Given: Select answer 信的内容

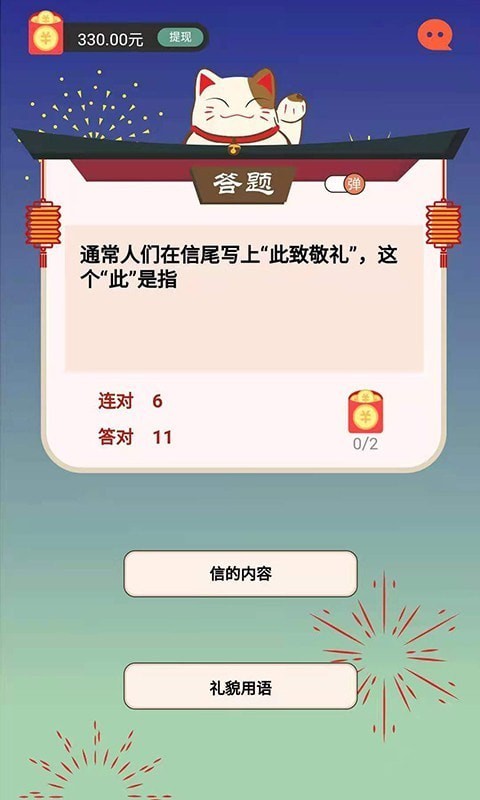Looking at the screenshot, I should point(240,574).
